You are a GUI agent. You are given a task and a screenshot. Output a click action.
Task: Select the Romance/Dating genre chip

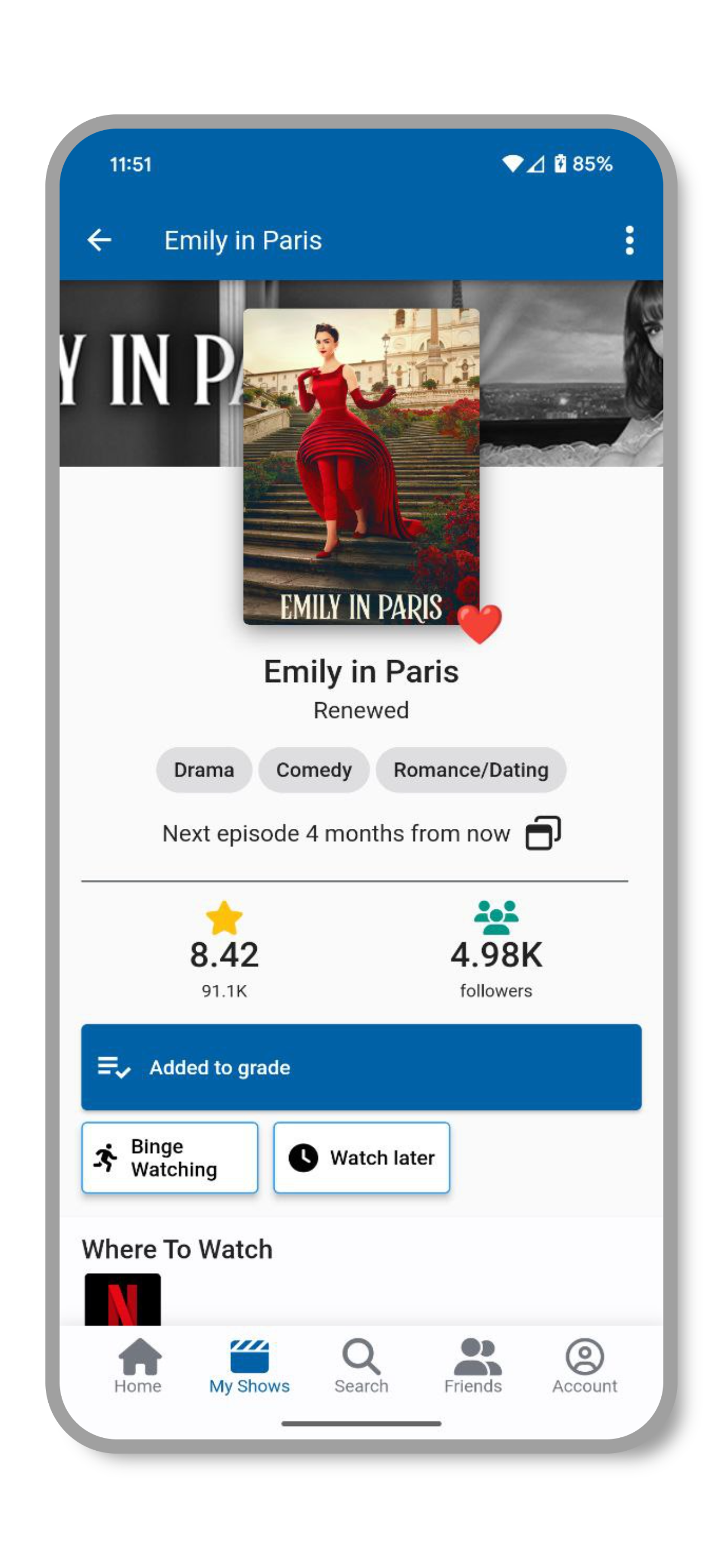click(471, 769)
